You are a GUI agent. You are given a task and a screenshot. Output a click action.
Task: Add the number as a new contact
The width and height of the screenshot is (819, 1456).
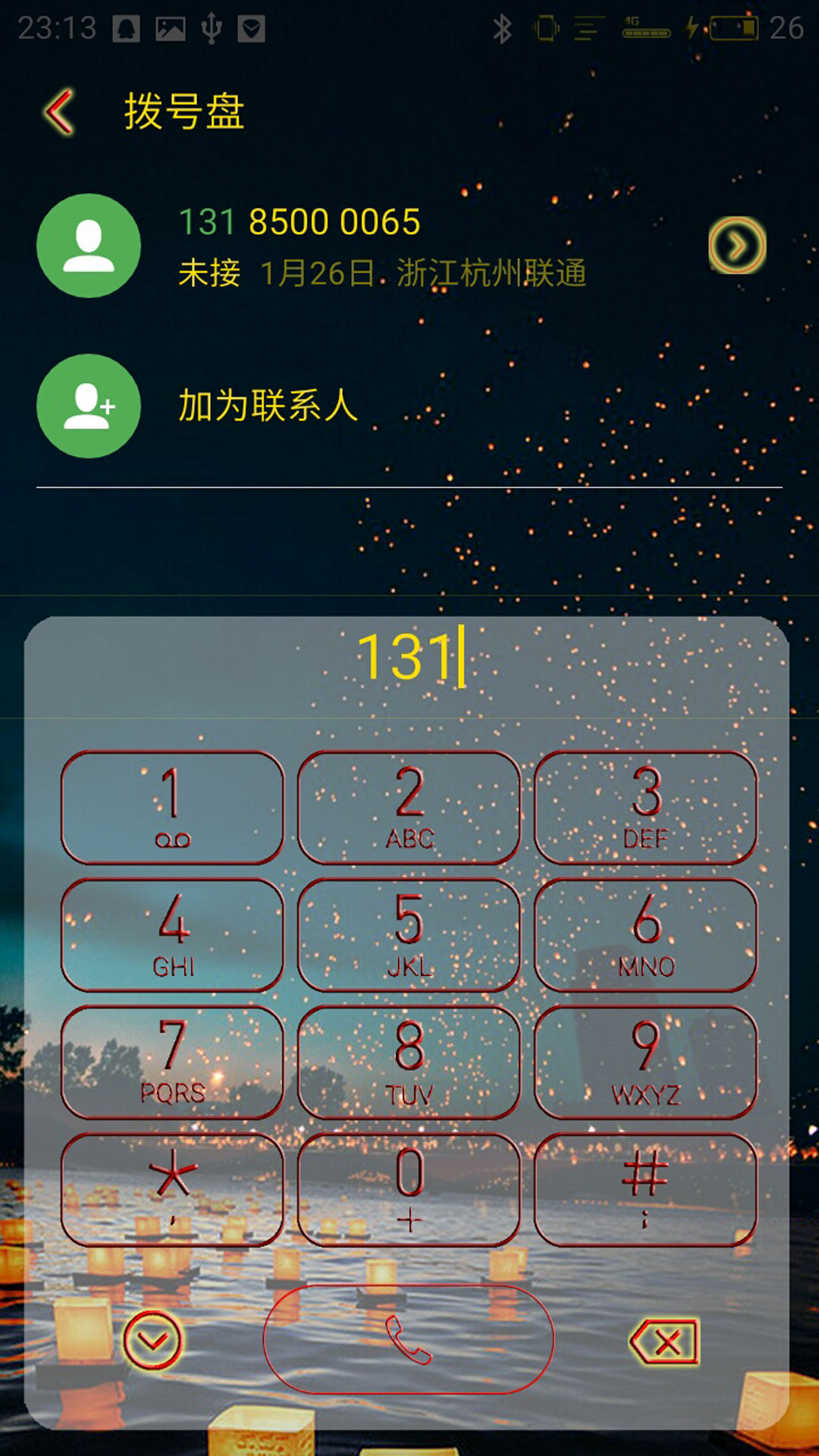409,406
